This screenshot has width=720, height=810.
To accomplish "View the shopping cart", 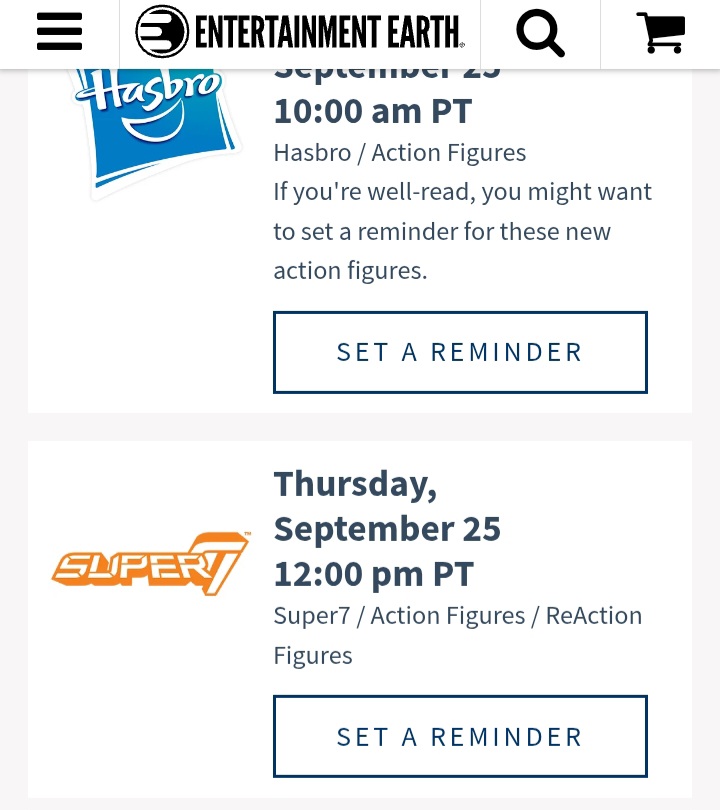I will click(x=660, y=32).
